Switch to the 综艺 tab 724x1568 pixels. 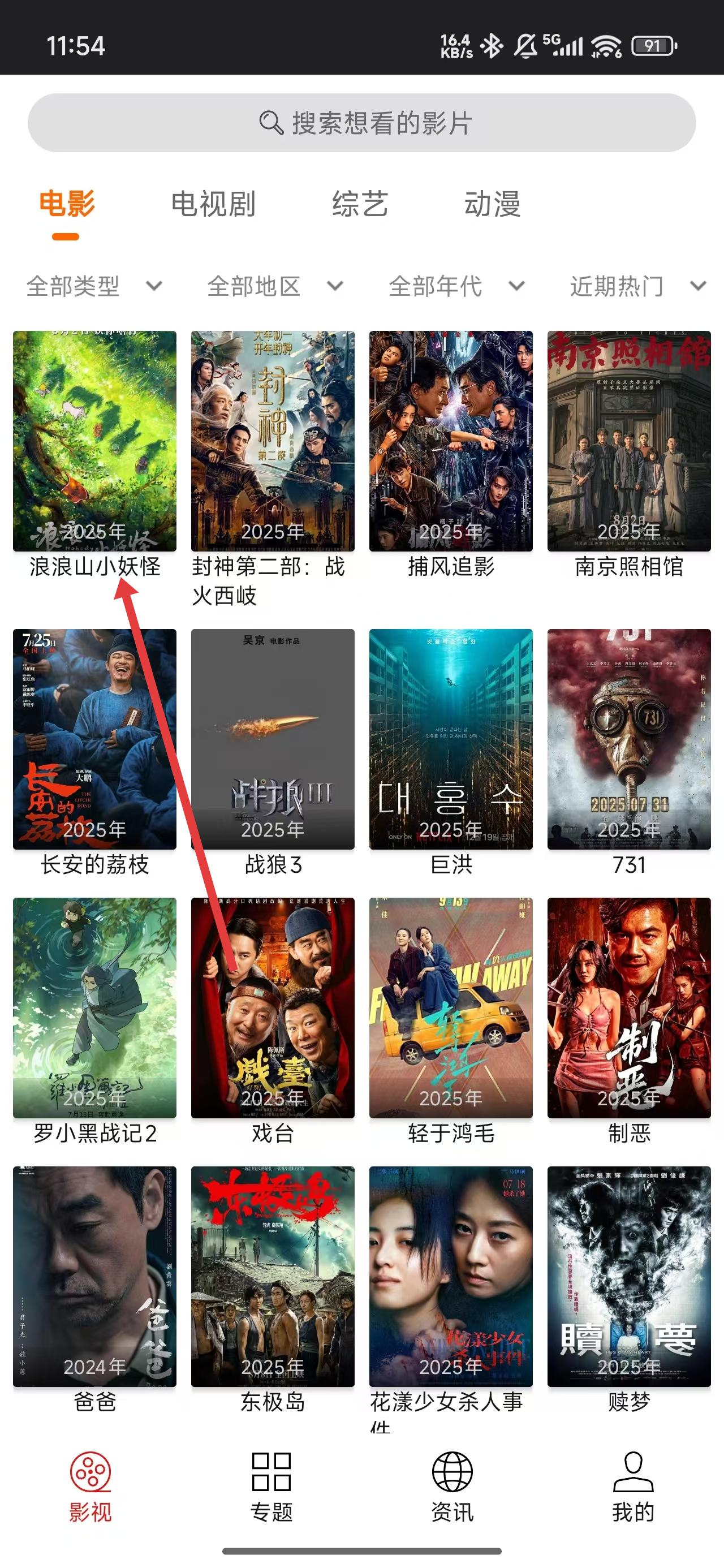point(360,204)
